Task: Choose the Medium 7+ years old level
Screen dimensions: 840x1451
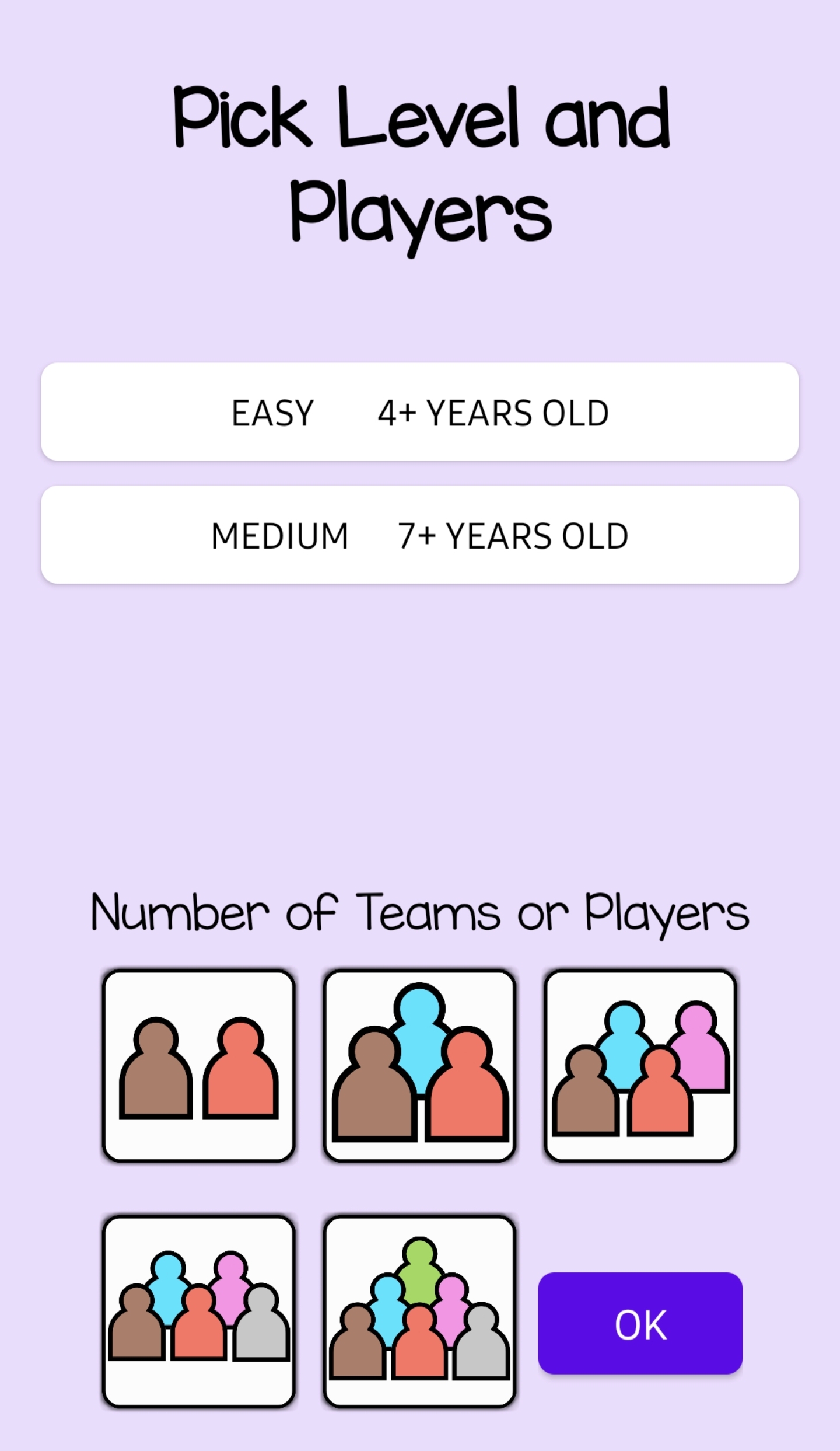Action: [x=419, y=535]
